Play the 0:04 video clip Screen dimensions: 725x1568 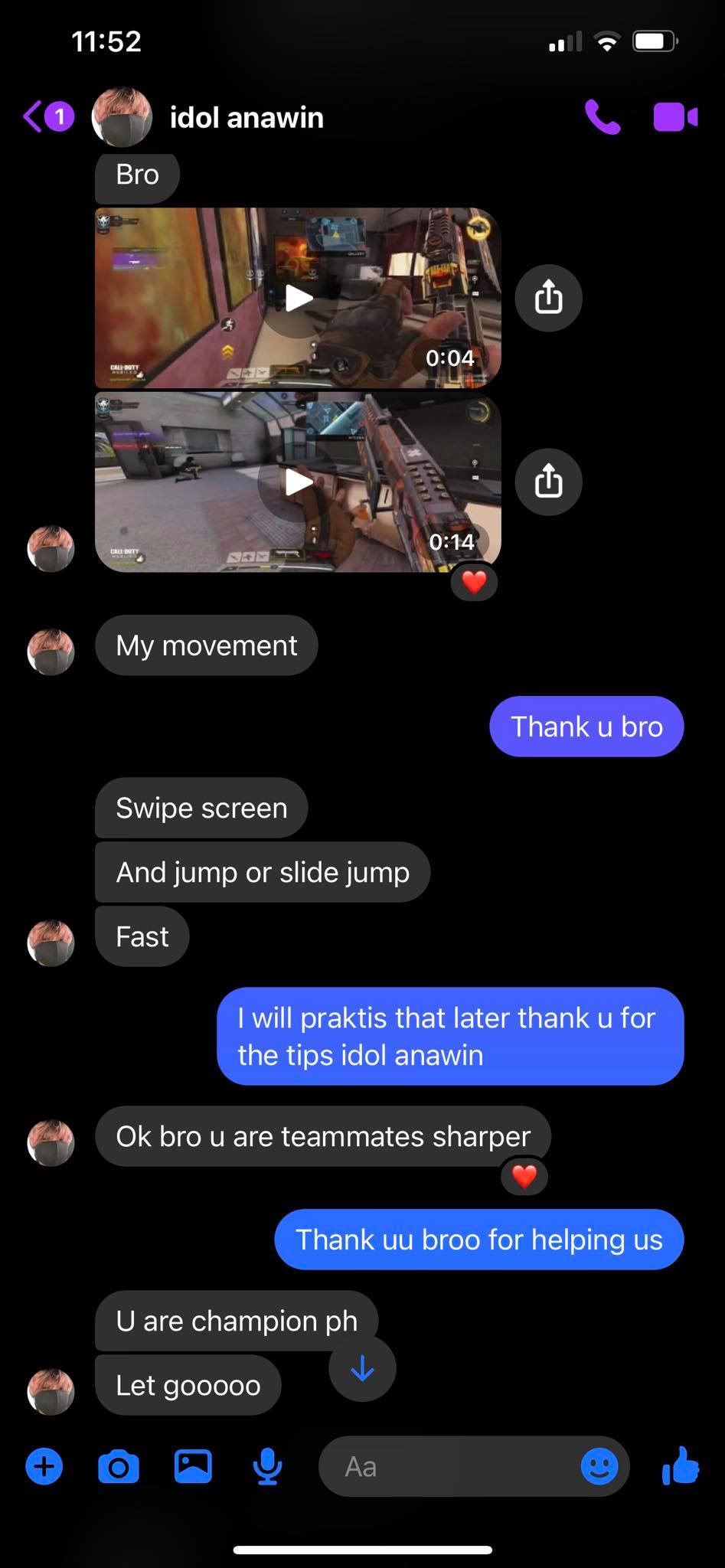298,298
